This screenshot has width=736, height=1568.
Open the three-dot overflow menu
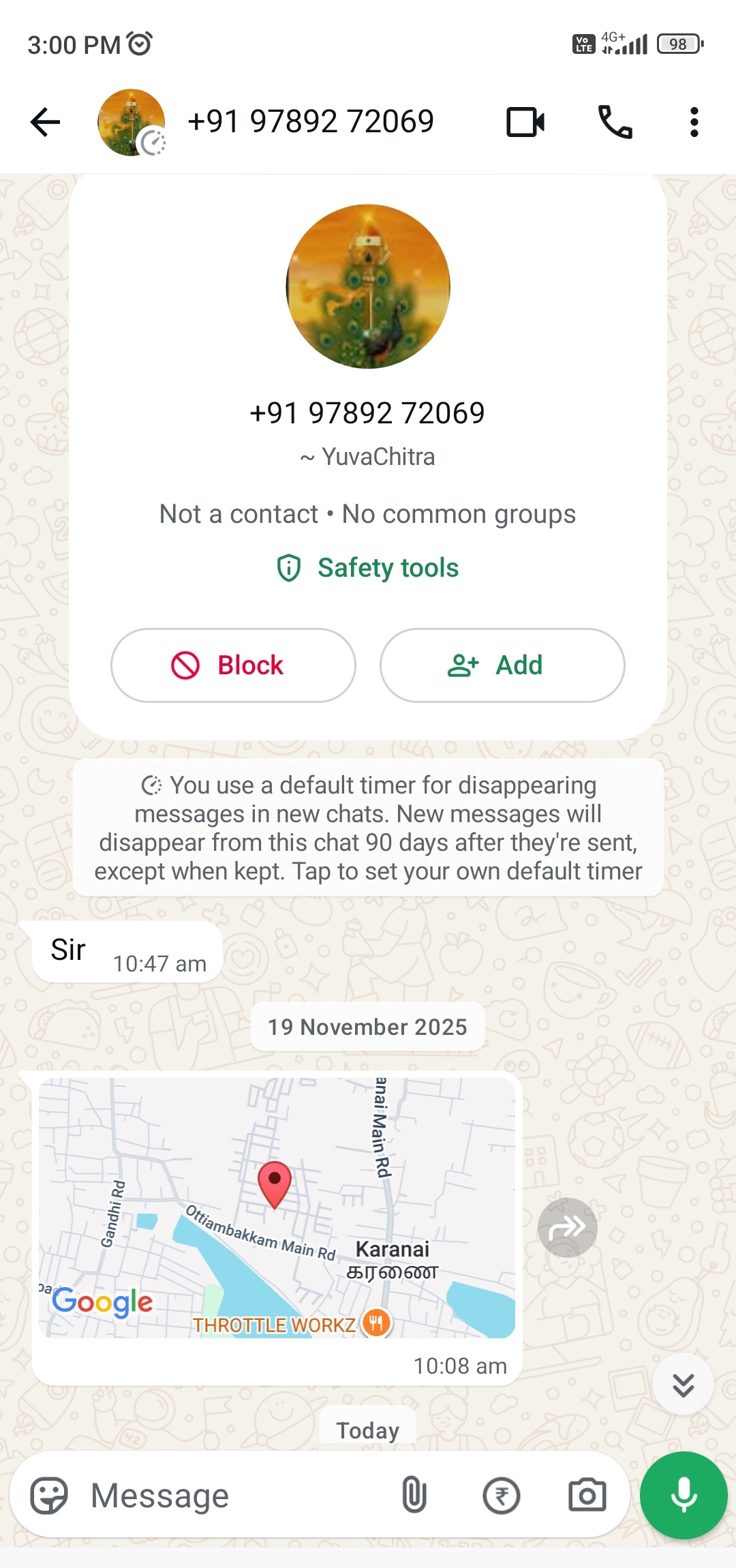click(694, 123)
